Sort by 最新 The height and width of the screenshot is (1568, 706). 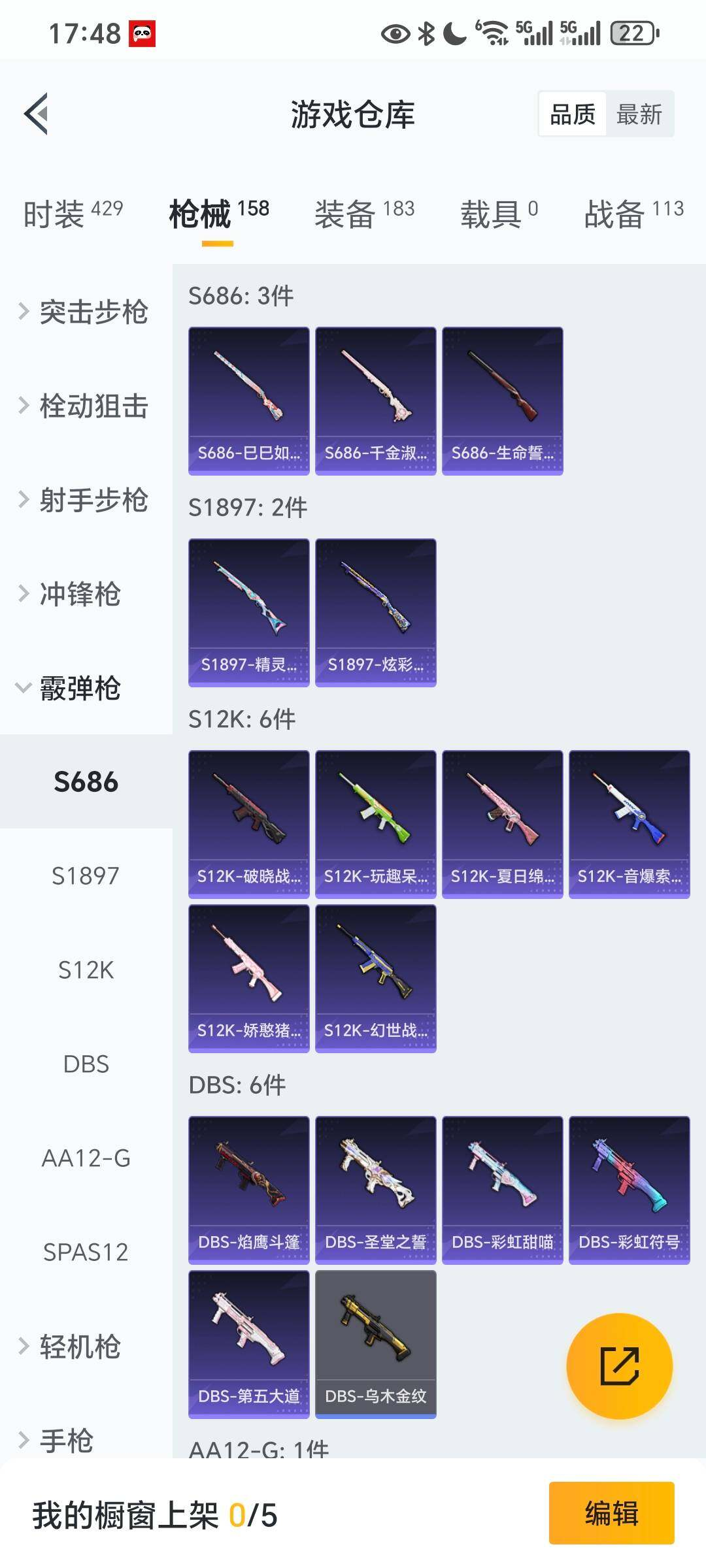pyautogui.click(x=639, y=114)
